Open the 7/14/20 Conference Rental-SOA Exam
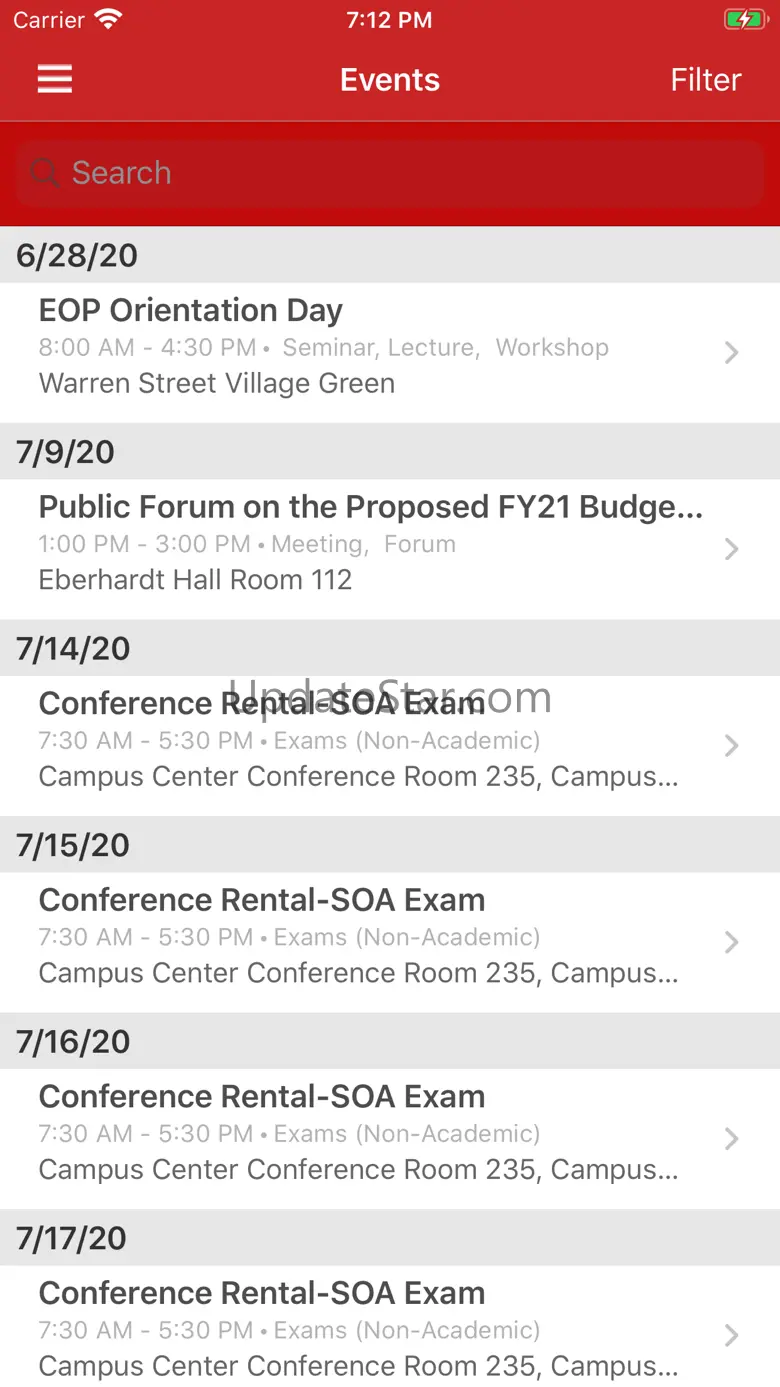The image size is (780, 1387). 390,741
